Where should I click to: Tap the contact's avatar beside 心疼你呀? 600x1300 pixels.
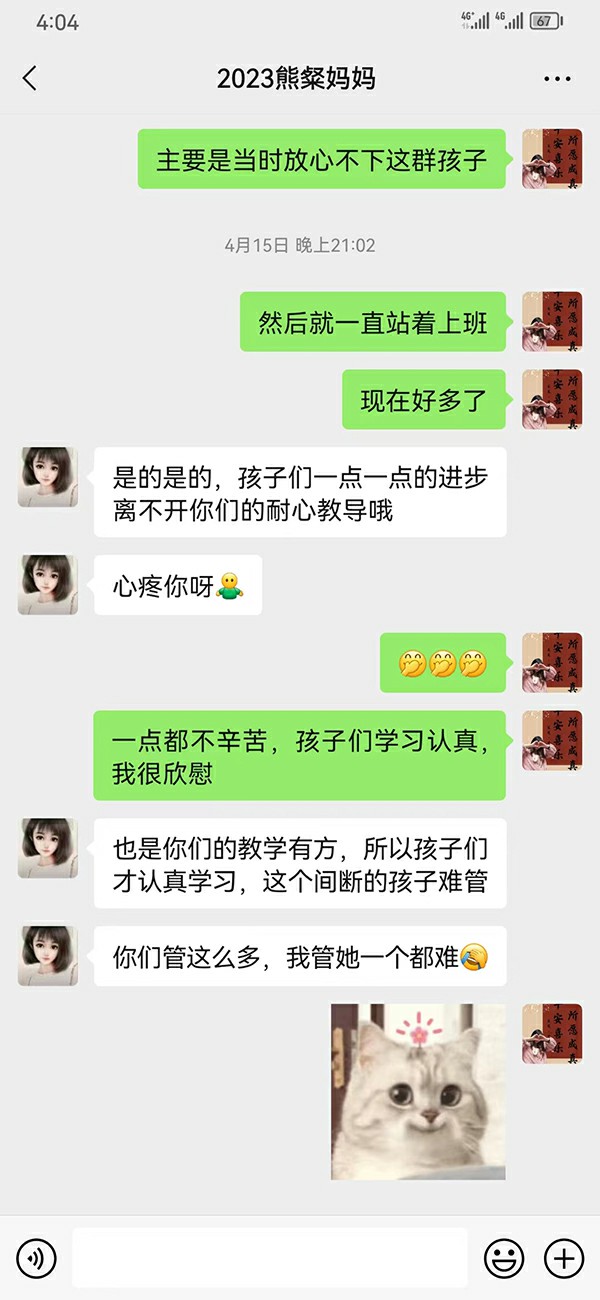(x=48, y=585)
